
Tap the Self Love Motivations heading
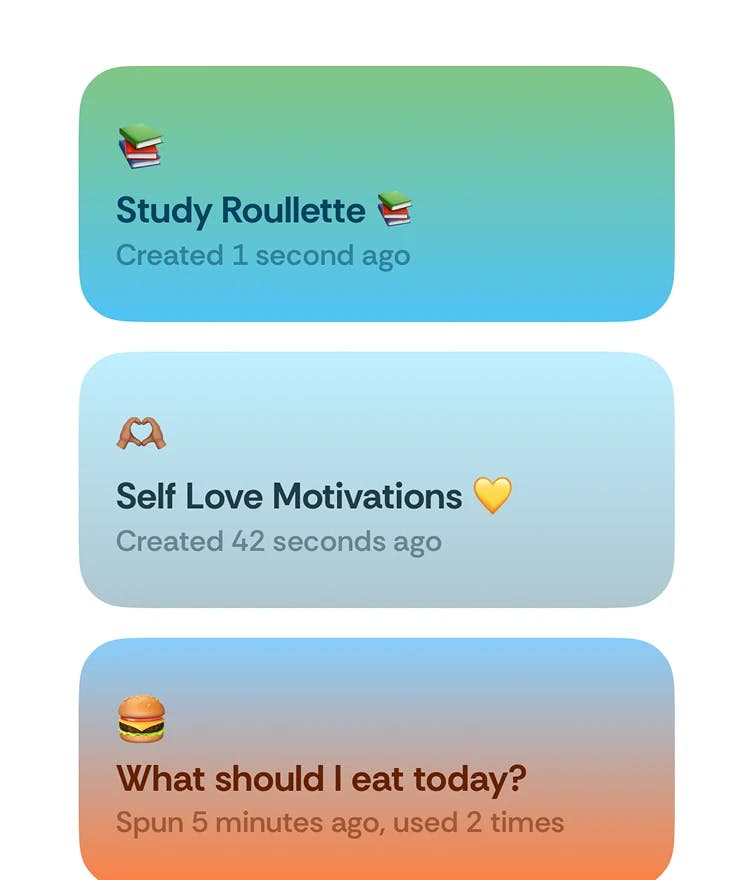pos(287,496)
